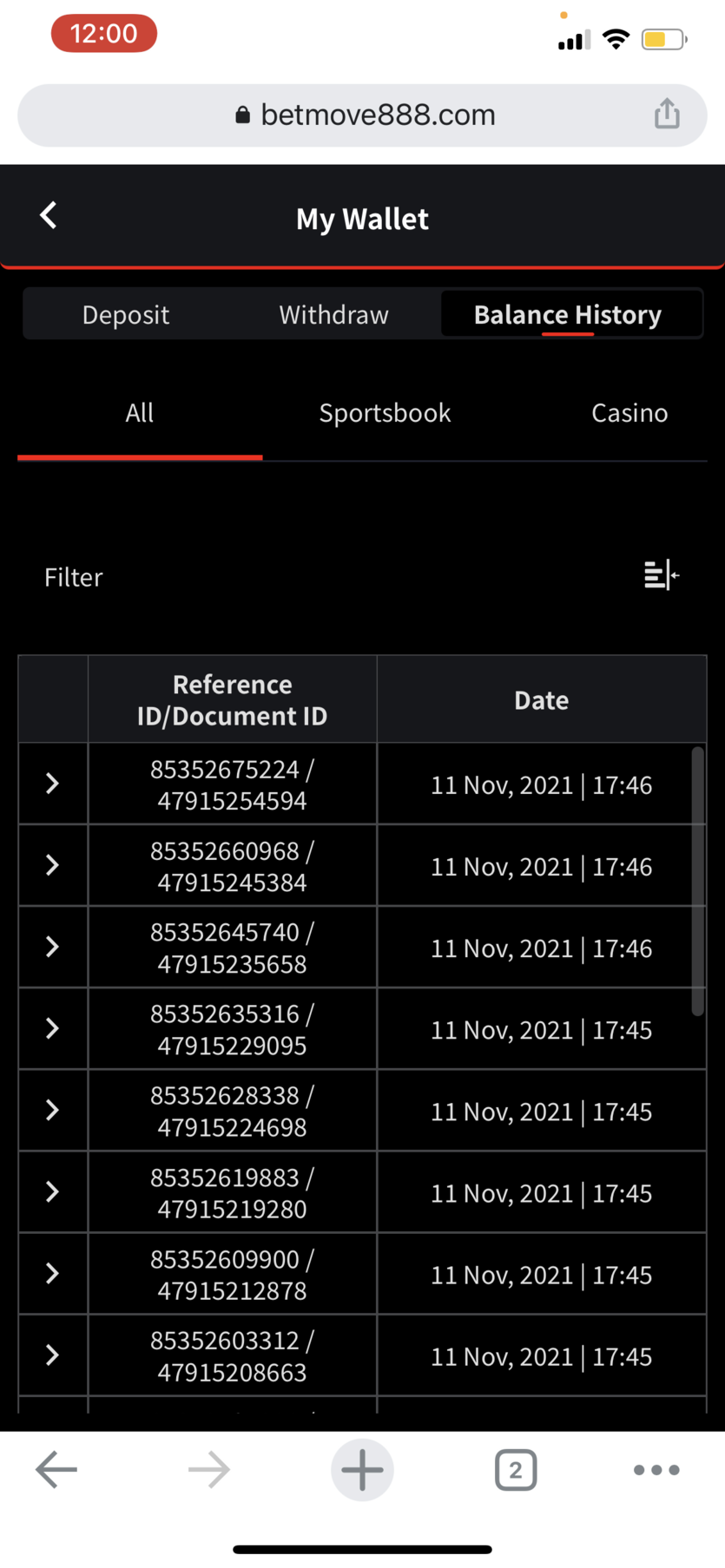Select the Balance History tab
725x1568 pixels.
(568, 314)
